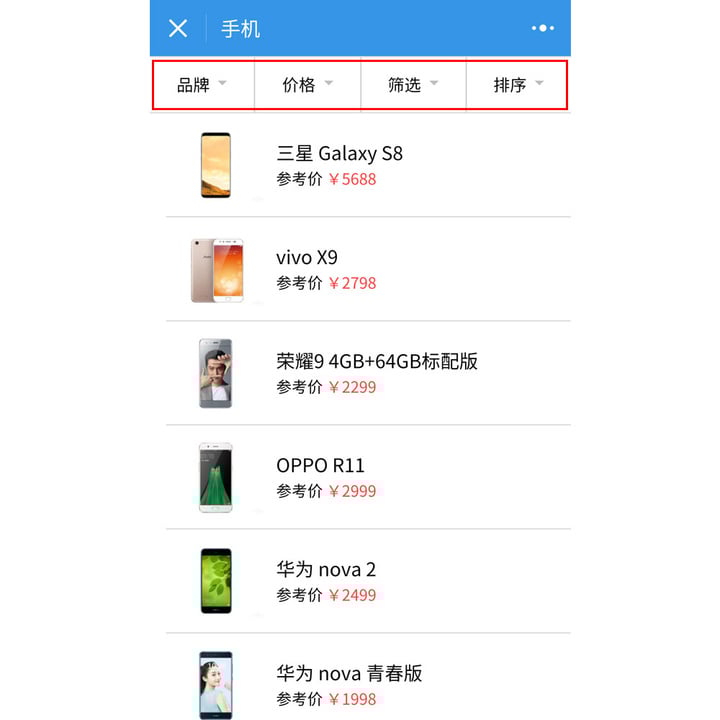
Task: Expand the 价格 price filter
Action: (308, 85)
